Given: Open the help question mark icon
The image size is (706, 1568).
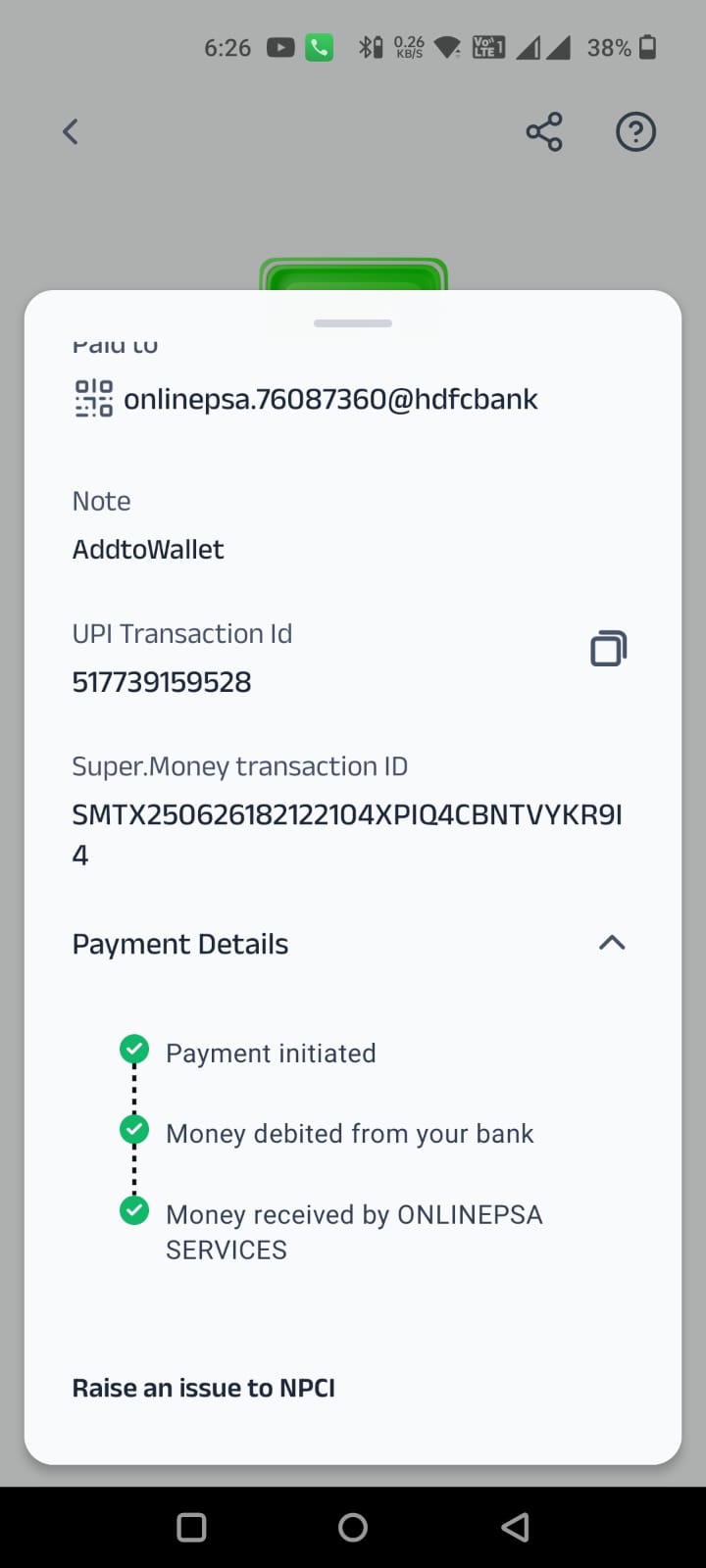Looking at the screenshot, I should 635,132.
